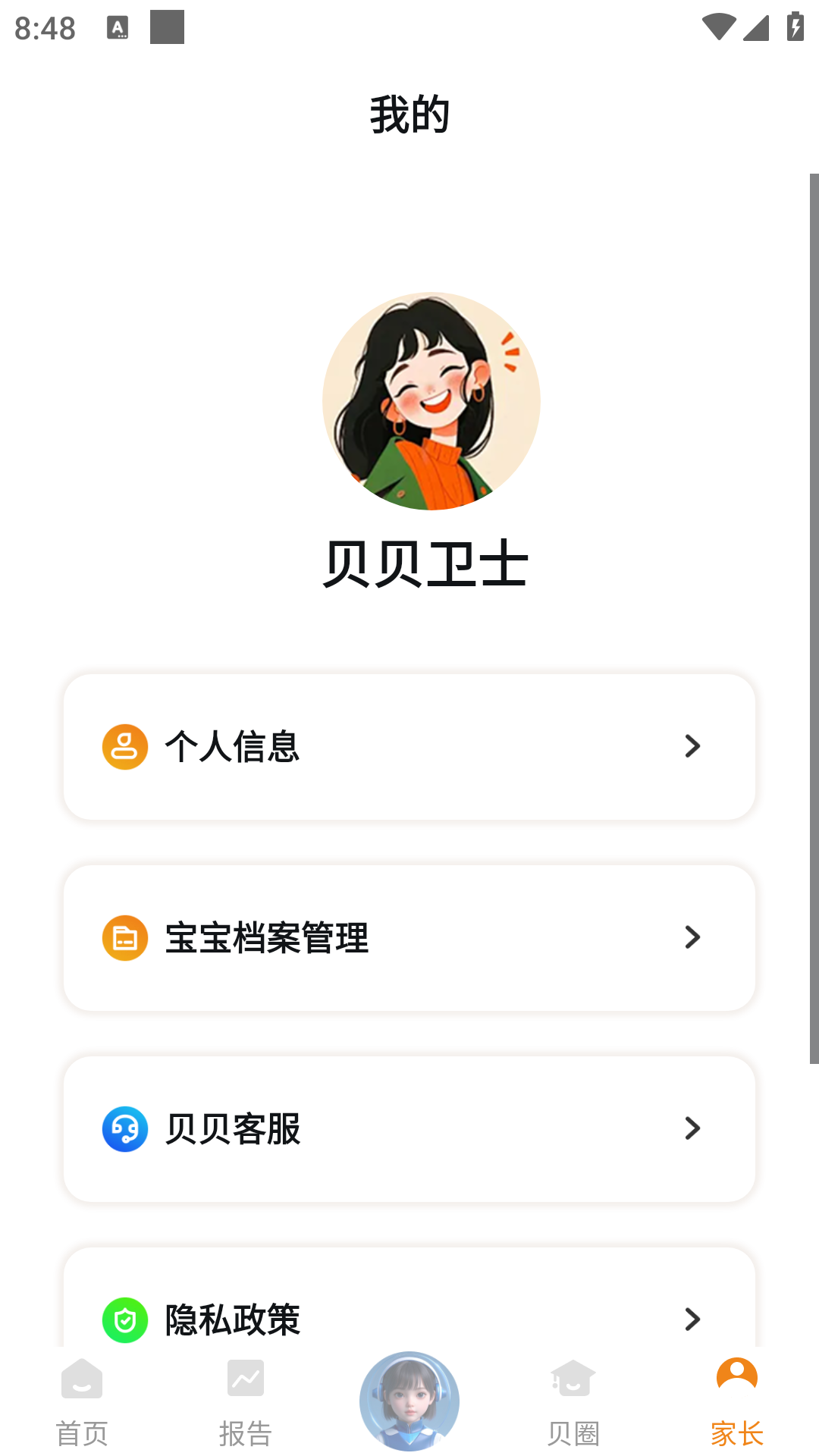Open 隐私政策 via its chevron arrow

point(692,1319)
